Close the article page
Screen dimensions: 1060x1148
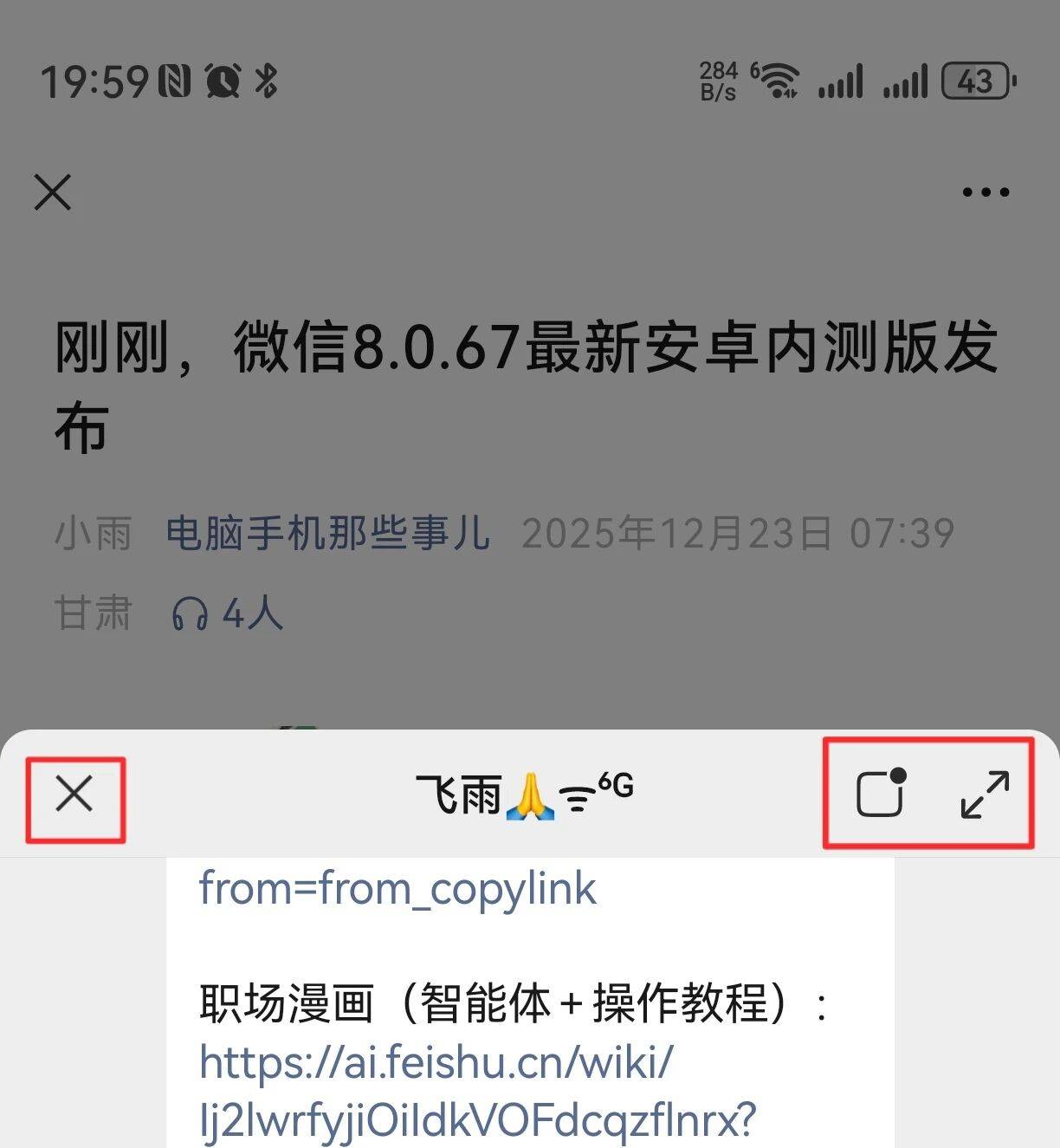53,191
